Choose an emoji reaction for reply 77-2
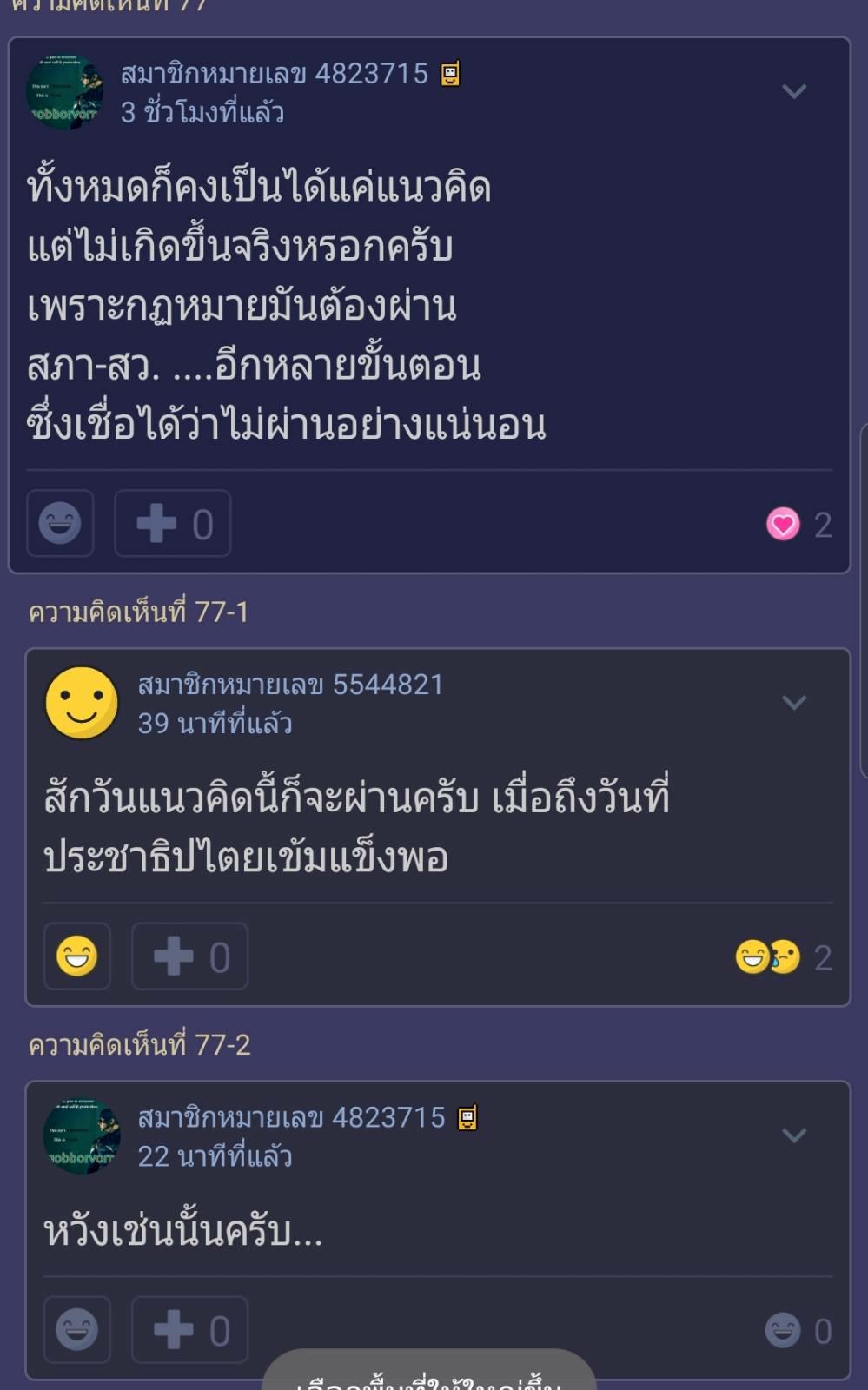This screenshot has height=1390, width=868. [x=77, y=1329]
